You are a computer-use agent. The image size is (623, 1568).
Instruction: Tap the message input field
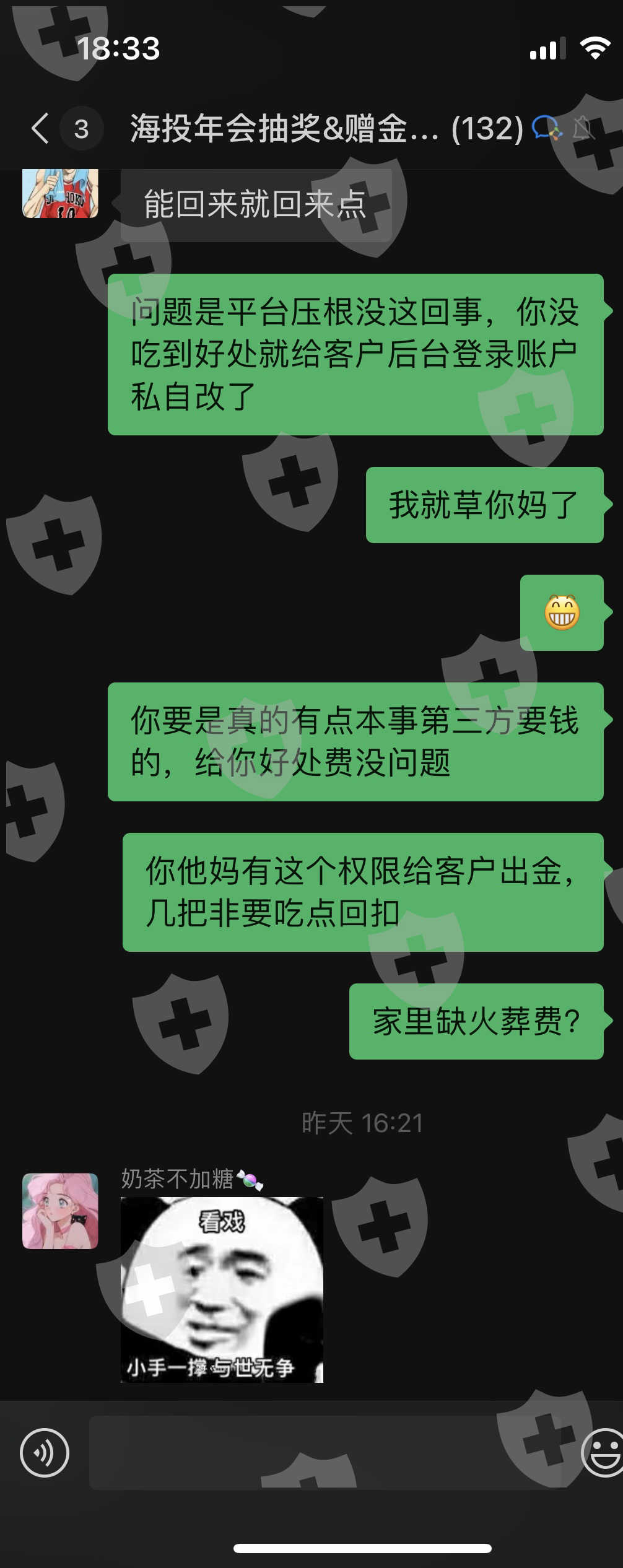(328, 1452)
